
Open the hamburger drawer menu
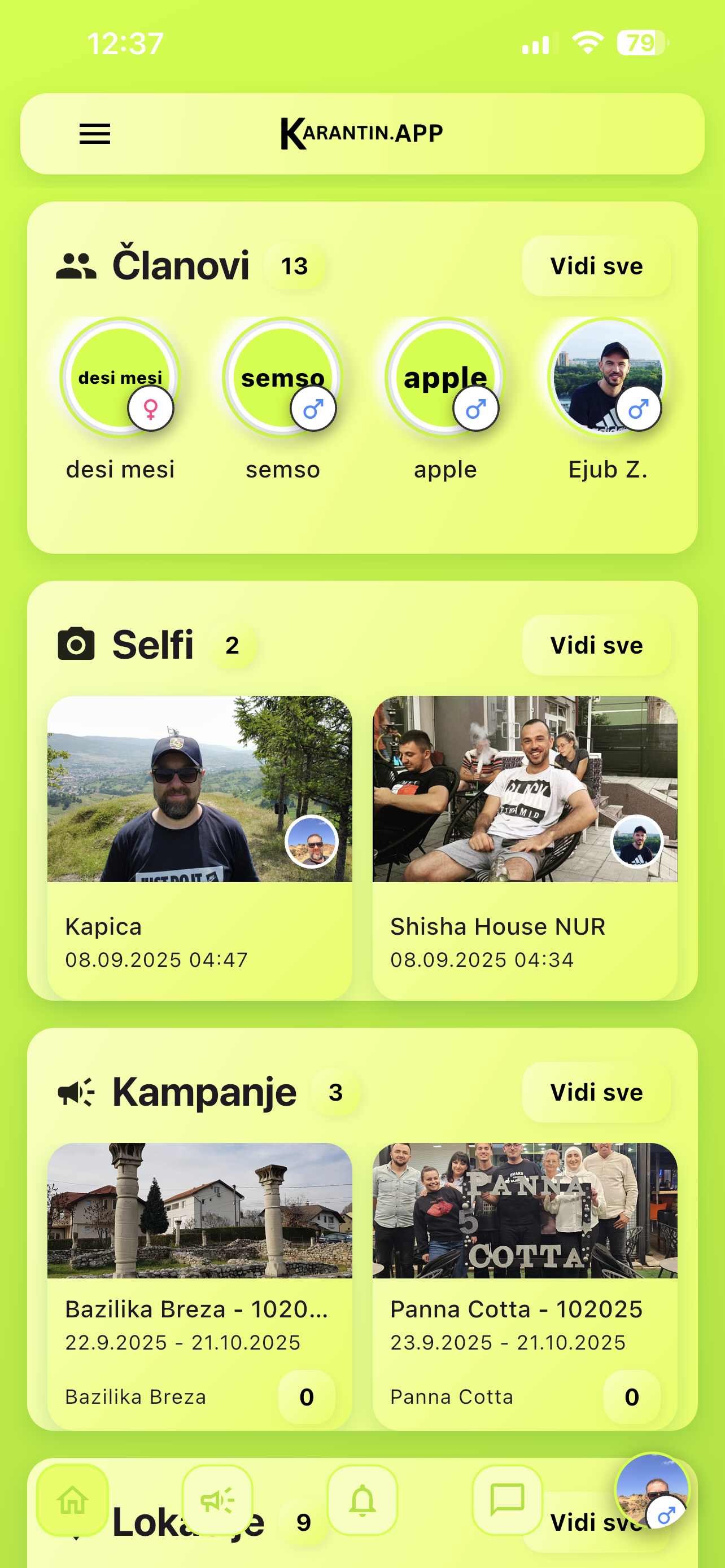95,134
